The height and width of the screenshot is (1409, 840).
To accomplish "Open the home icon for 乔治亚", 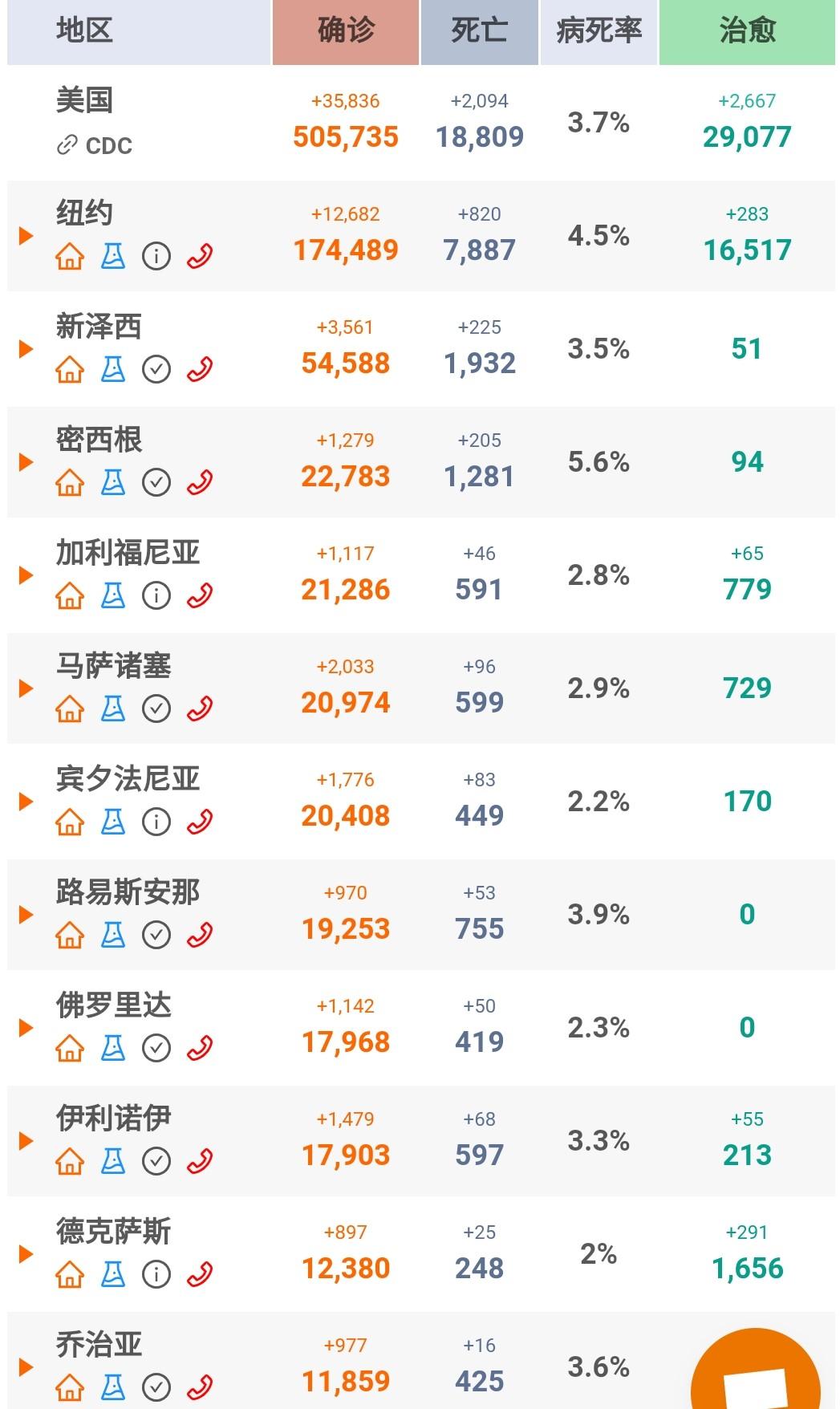I will [x=71, y=1387].
